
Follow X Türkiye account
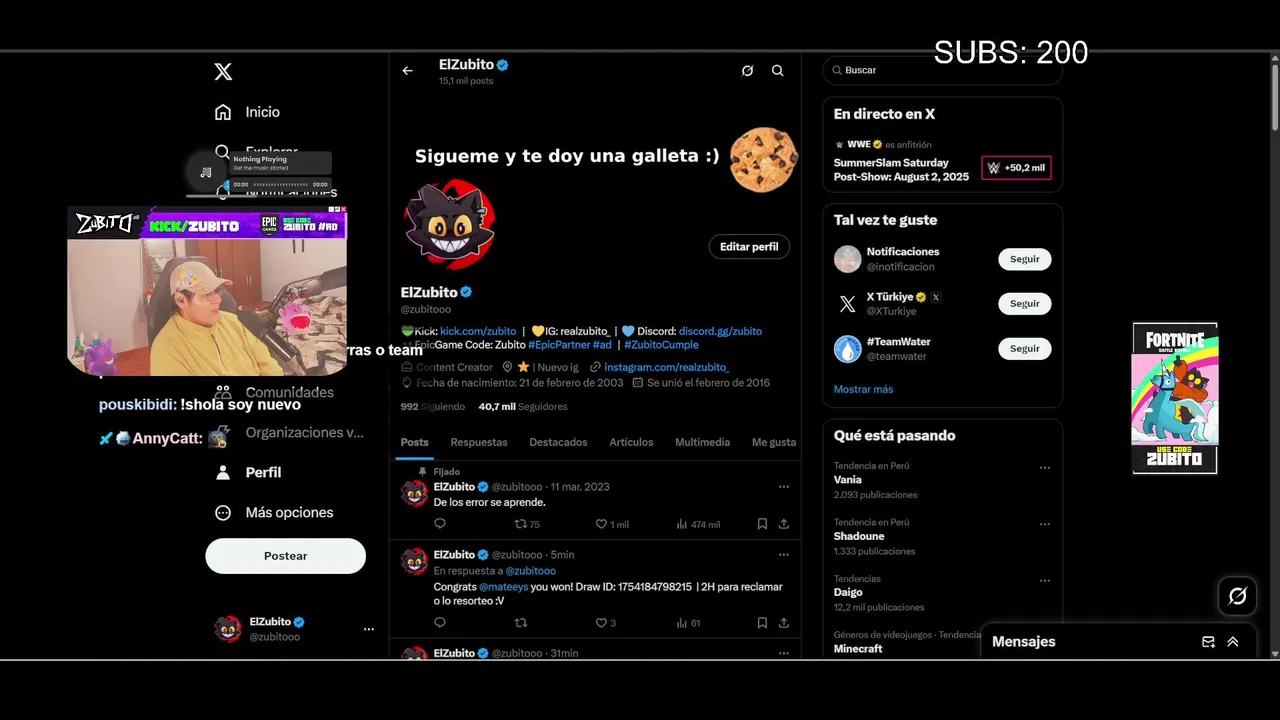[1024, 304]
